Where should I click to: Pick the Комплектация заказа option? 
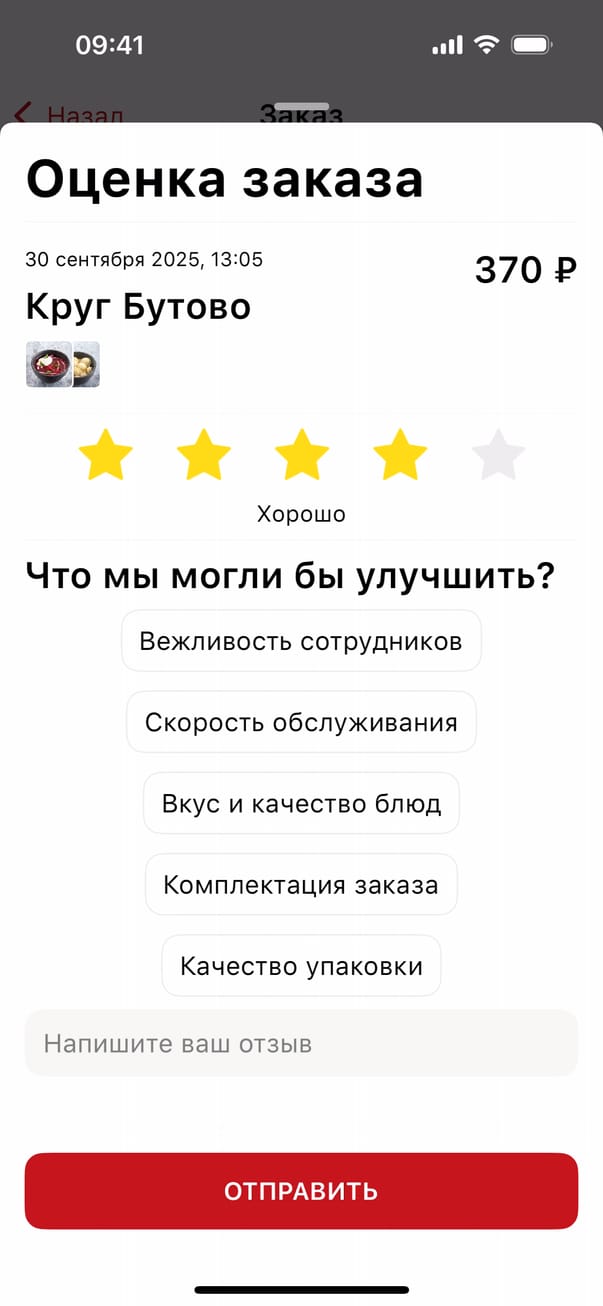click(301, 885)
